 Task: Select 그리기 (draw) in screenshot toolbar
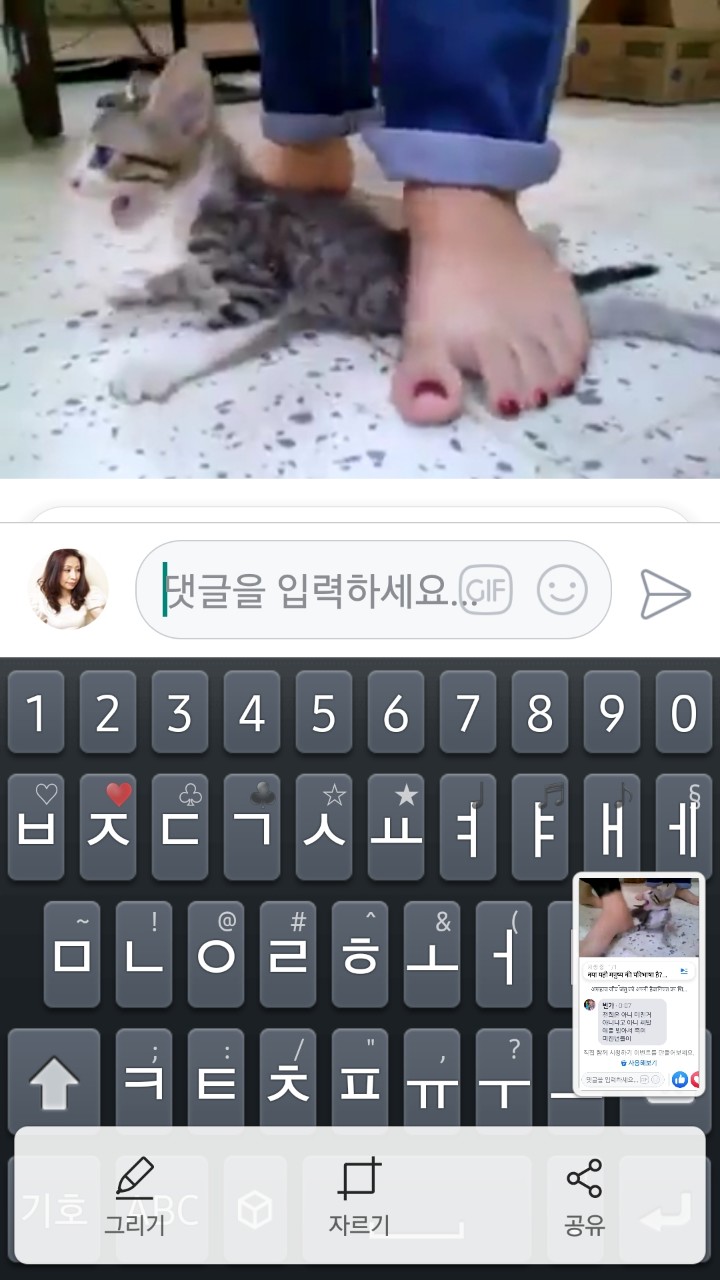(135, 1195)
